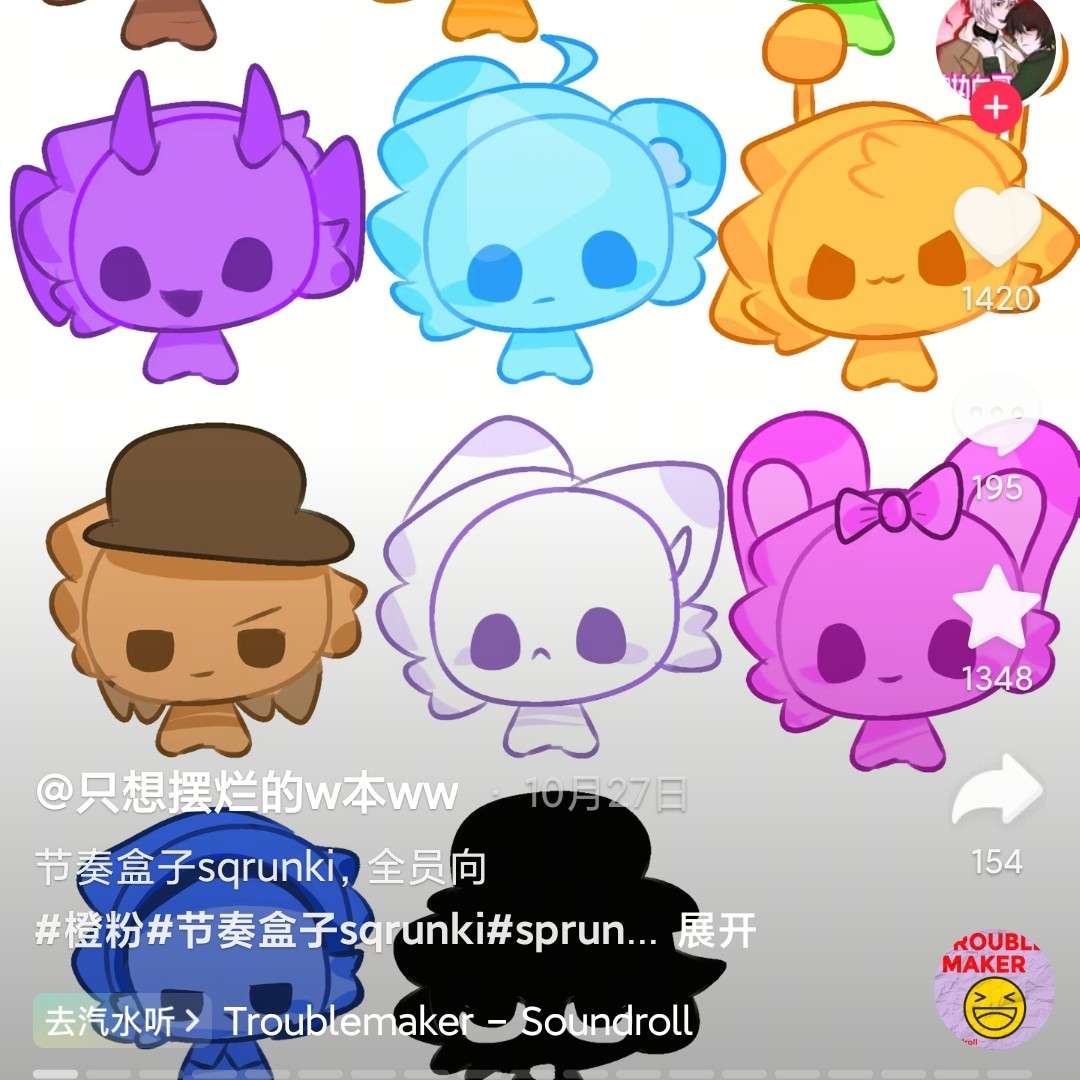
Task: Like this post with the heart
Action: click(997, 228)
